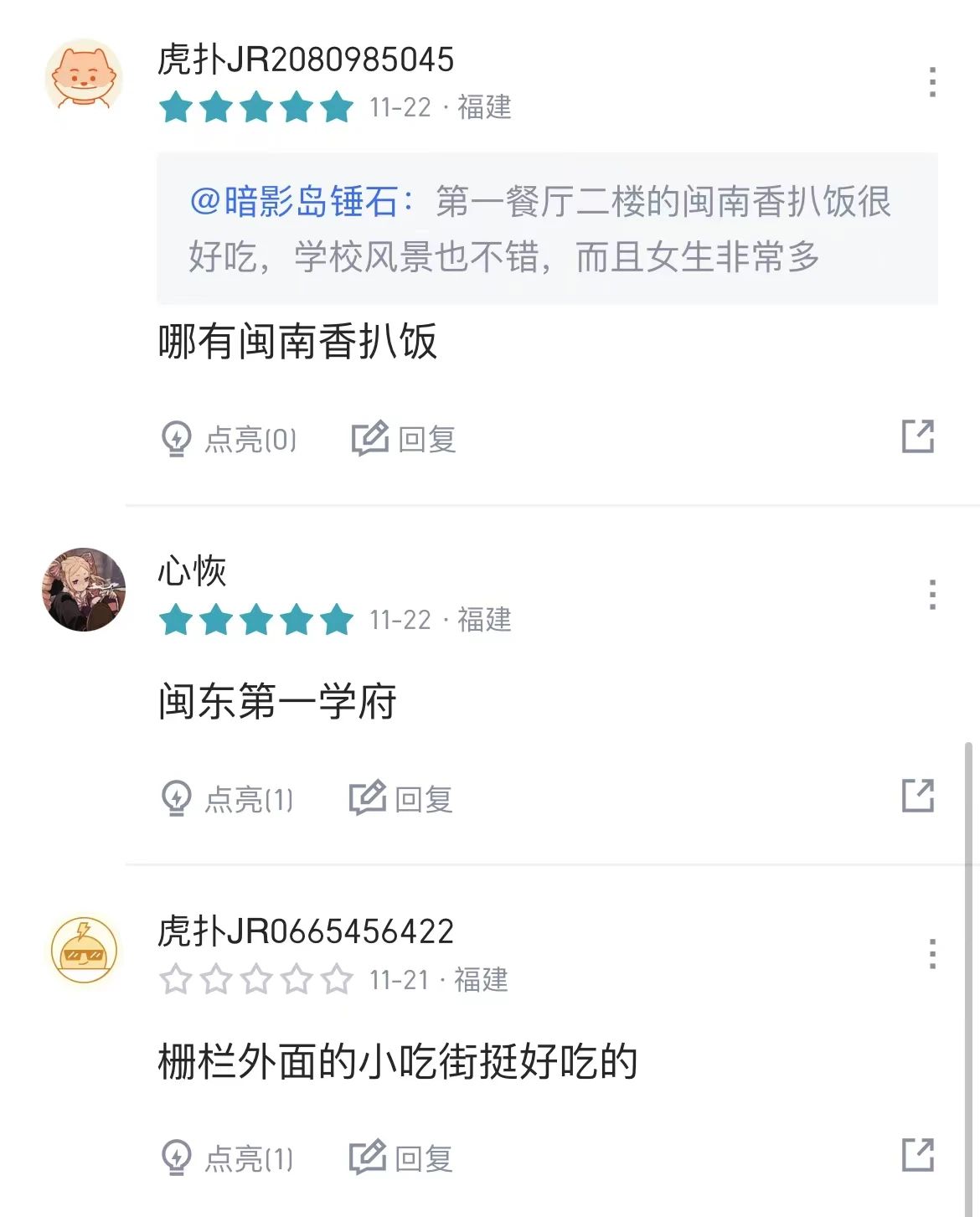Open overflow menu on 虎扑JR0665456422's comment
This screenshot has height=1217, width=980.
932,954
